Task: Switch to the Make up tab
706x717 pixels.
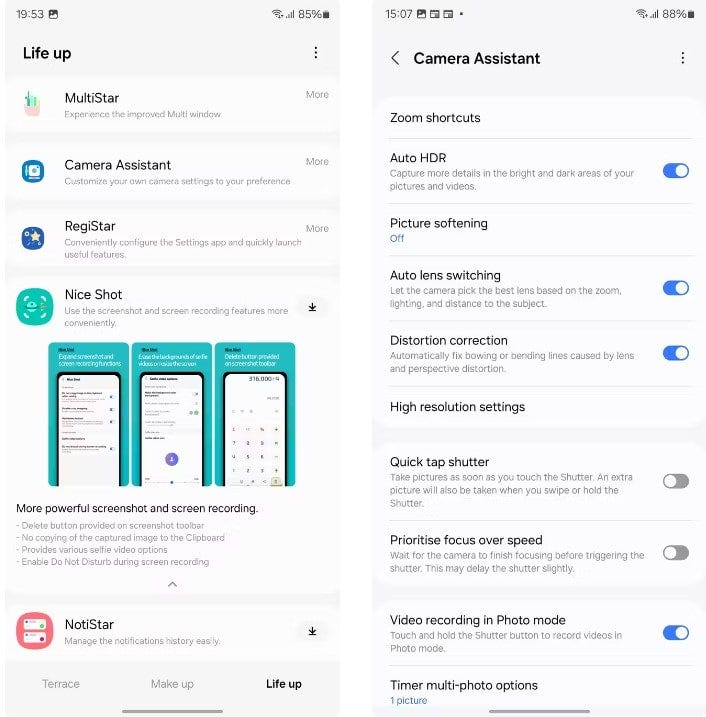Action: tap(172, 684)
